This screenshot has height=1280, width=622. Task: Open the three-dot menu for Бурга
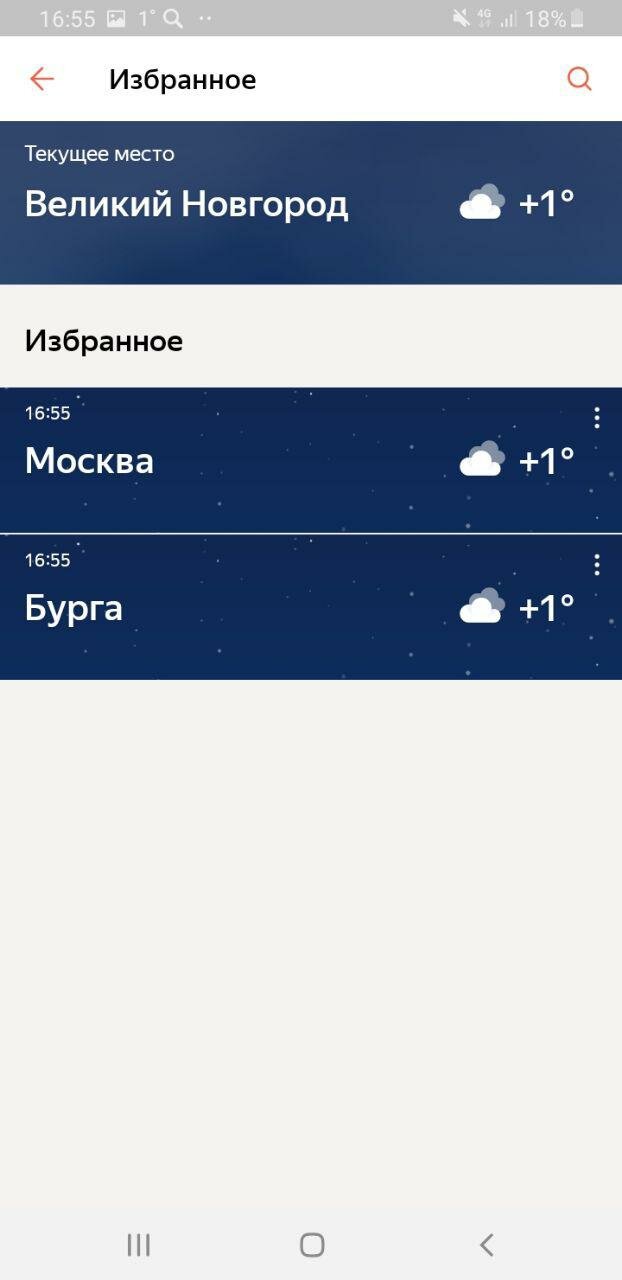(x=597, y=565)
